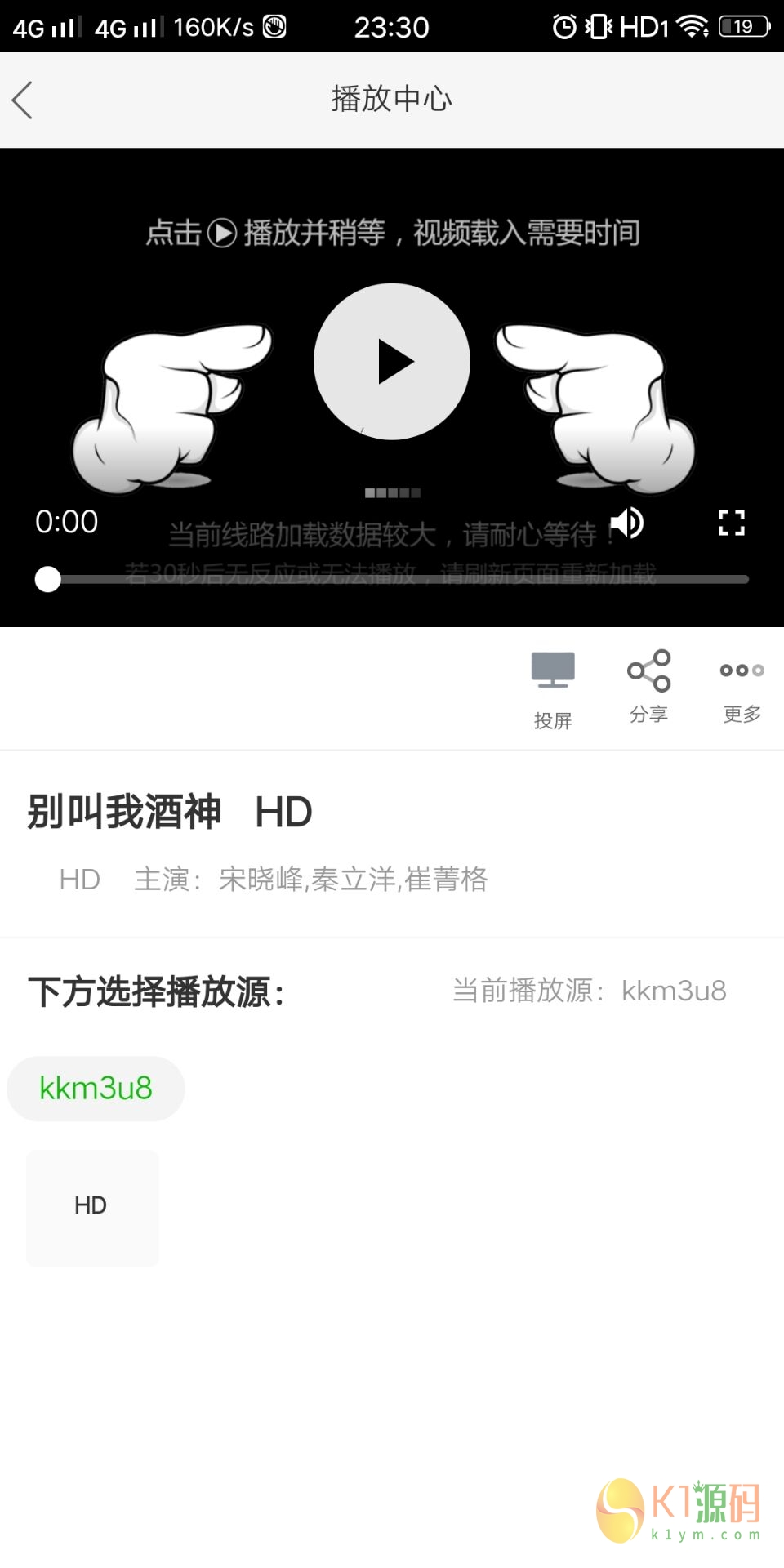784x1568 pixels.
Task: Mute the video with the speaker icon
Action: click(627, 523)
